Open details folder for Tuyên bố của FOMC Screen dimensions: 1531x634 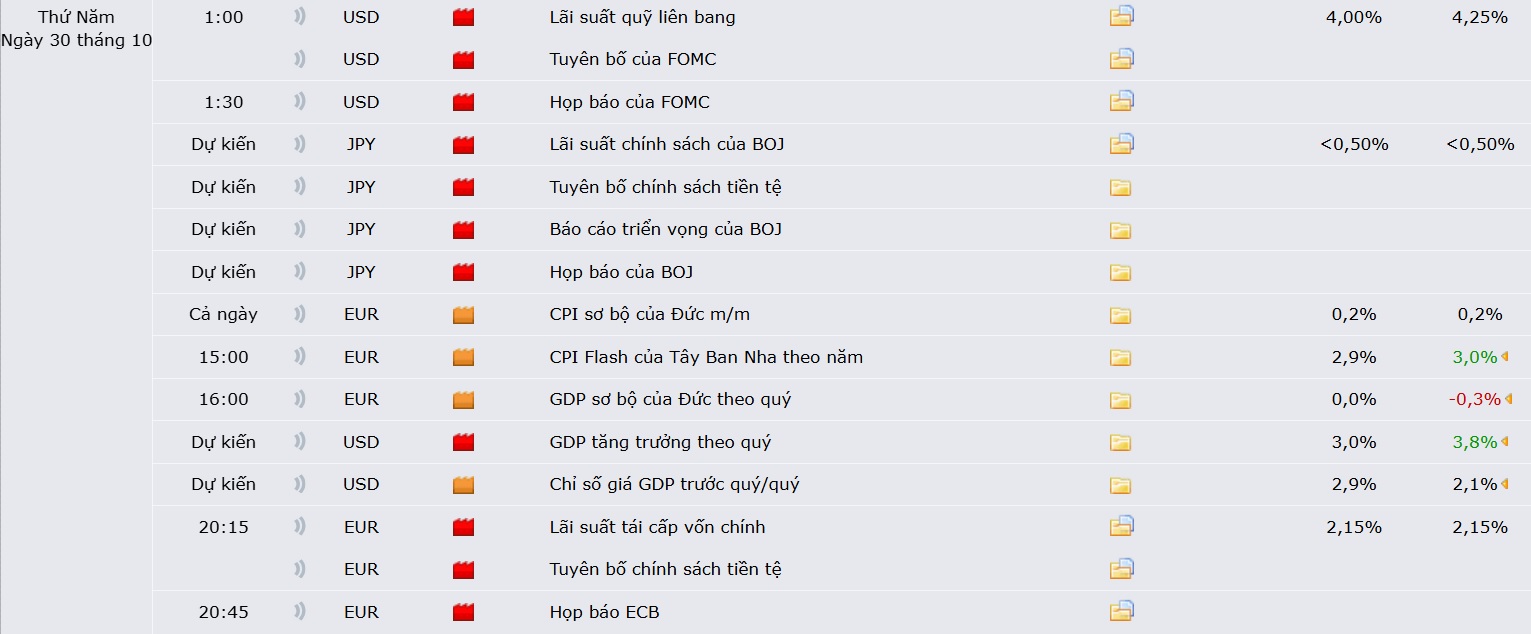(1121, 59)
